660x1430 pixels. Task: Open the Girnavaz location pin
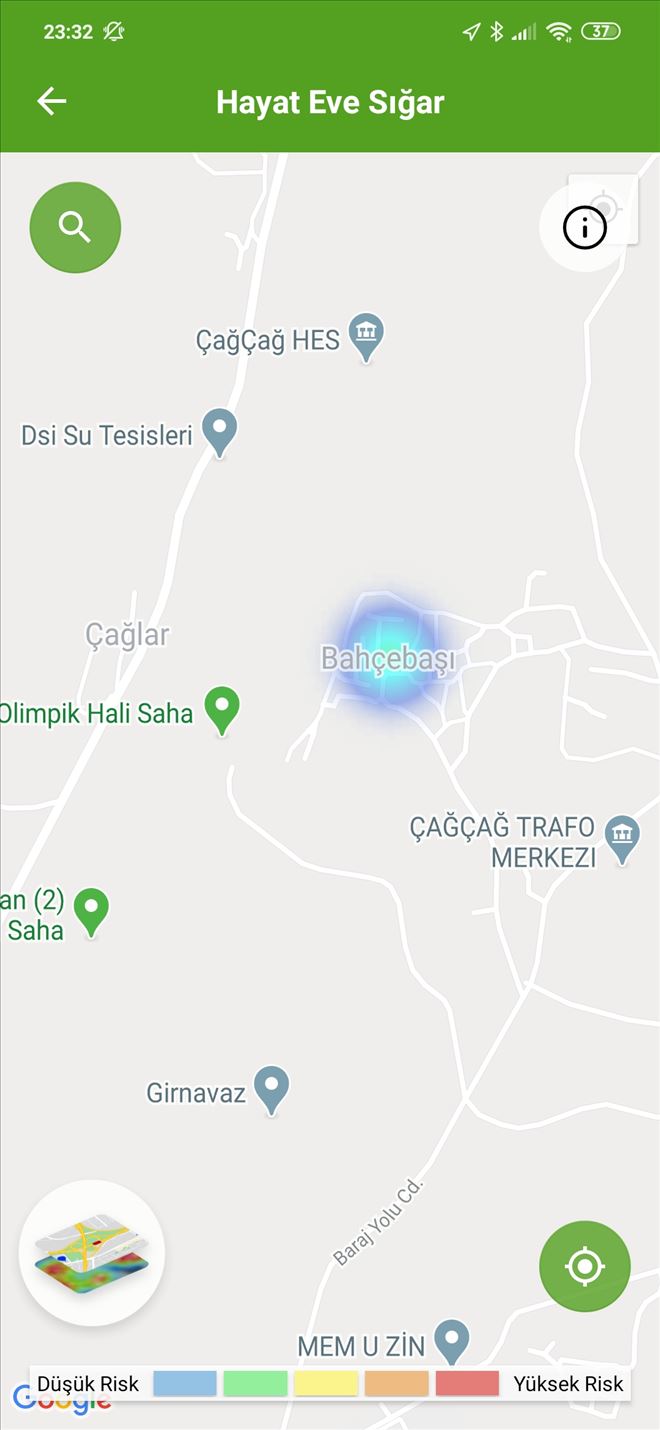pos(271,1088)
